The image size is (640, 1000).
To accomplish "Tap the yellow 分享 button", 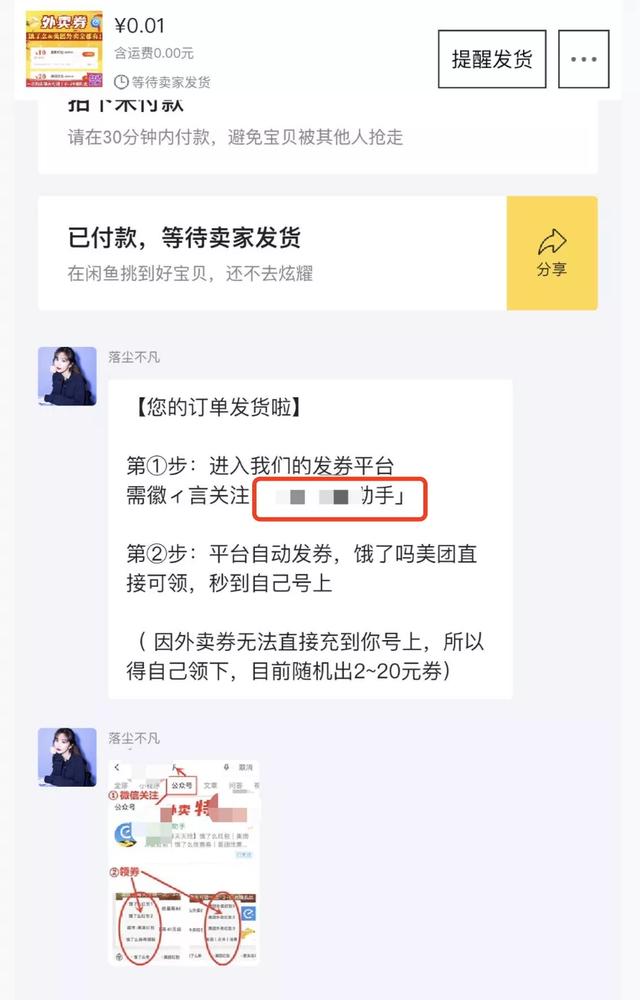I will pos(552,253).
